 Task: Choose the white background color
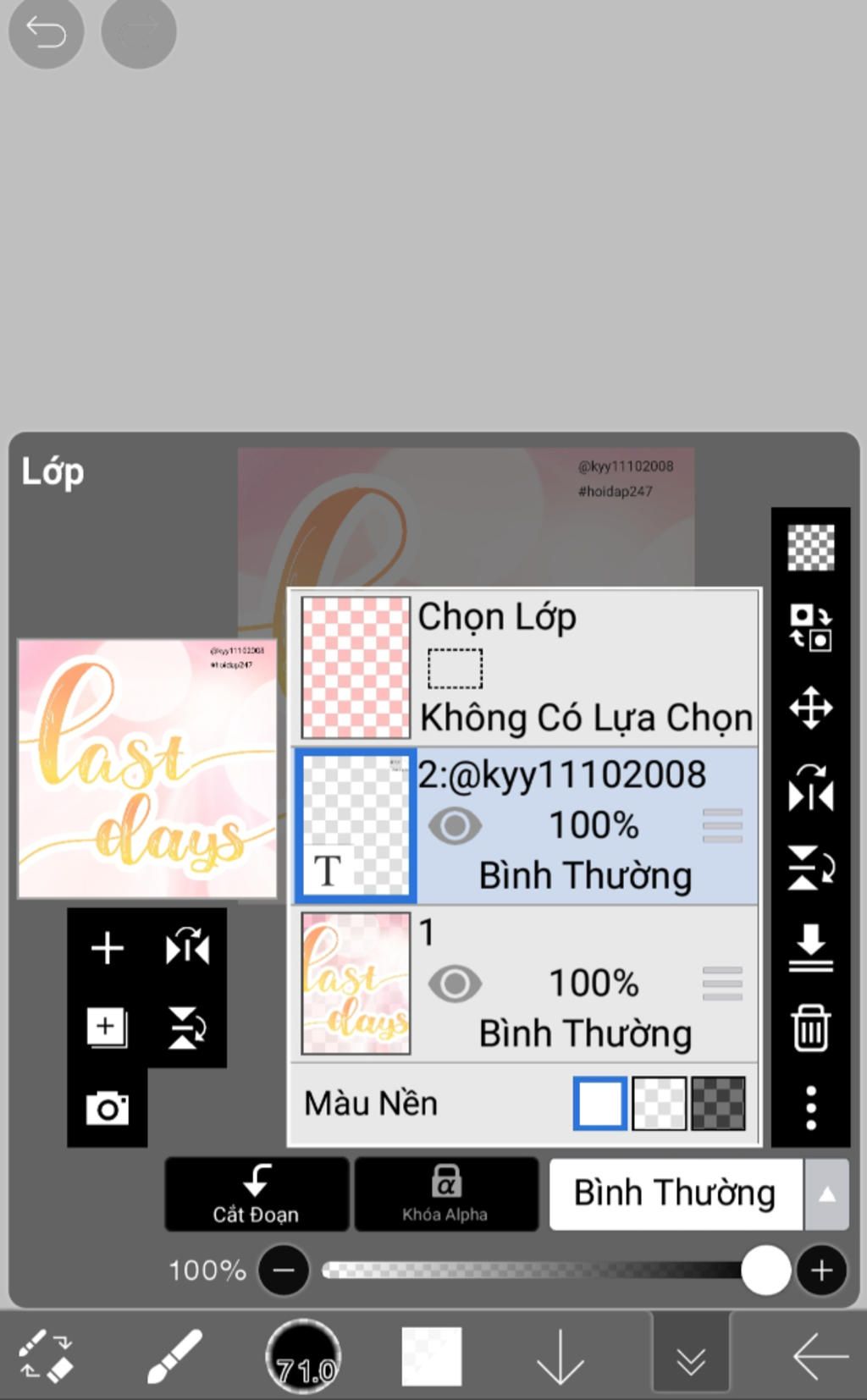click(x=600, y=1104)
